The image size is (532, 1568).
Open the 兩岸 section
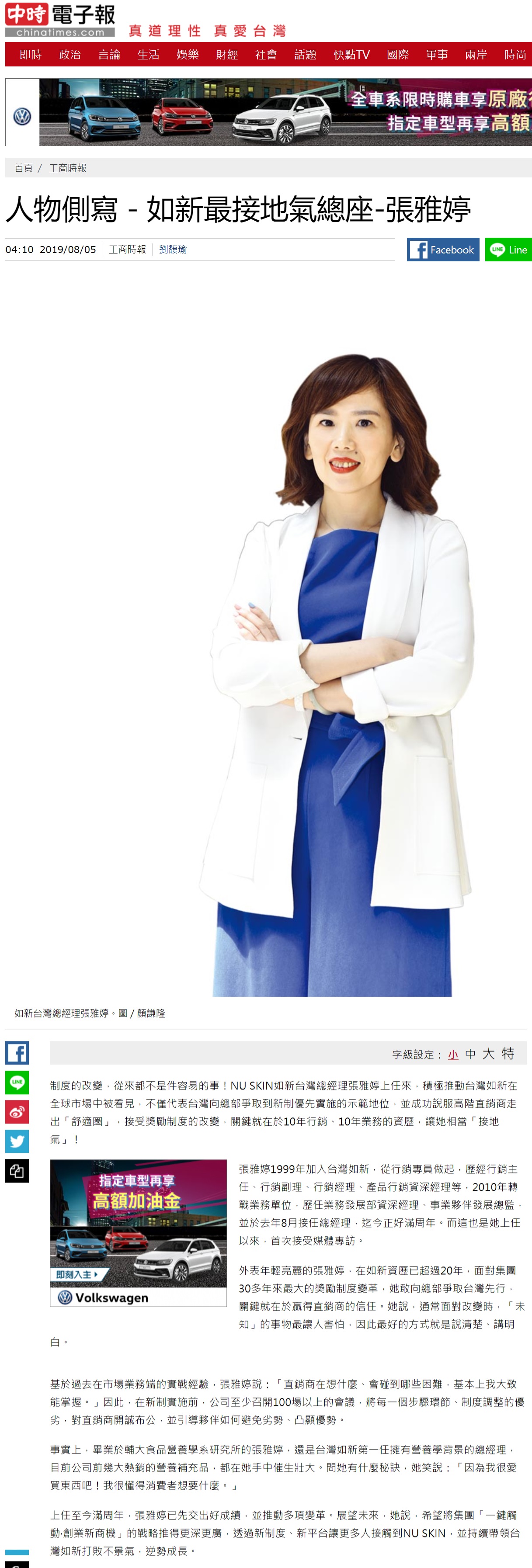coord(476,55)
